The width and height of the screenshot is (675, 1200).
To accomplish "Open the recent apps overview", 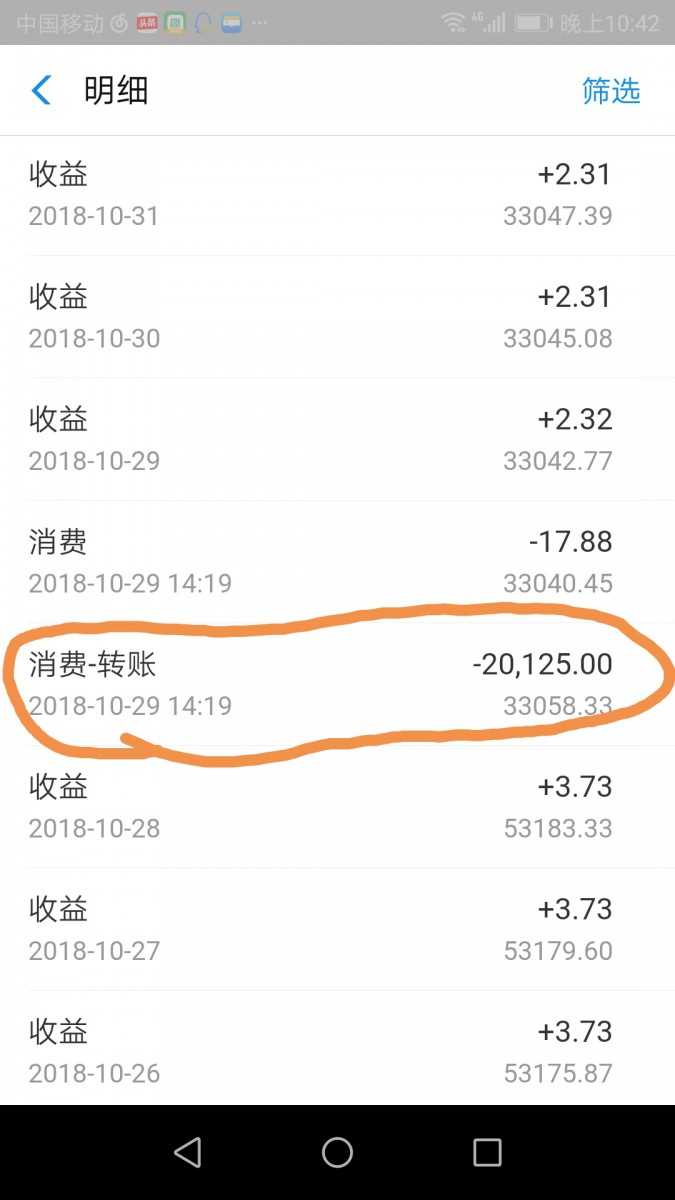I will [x=487, y=1152].
